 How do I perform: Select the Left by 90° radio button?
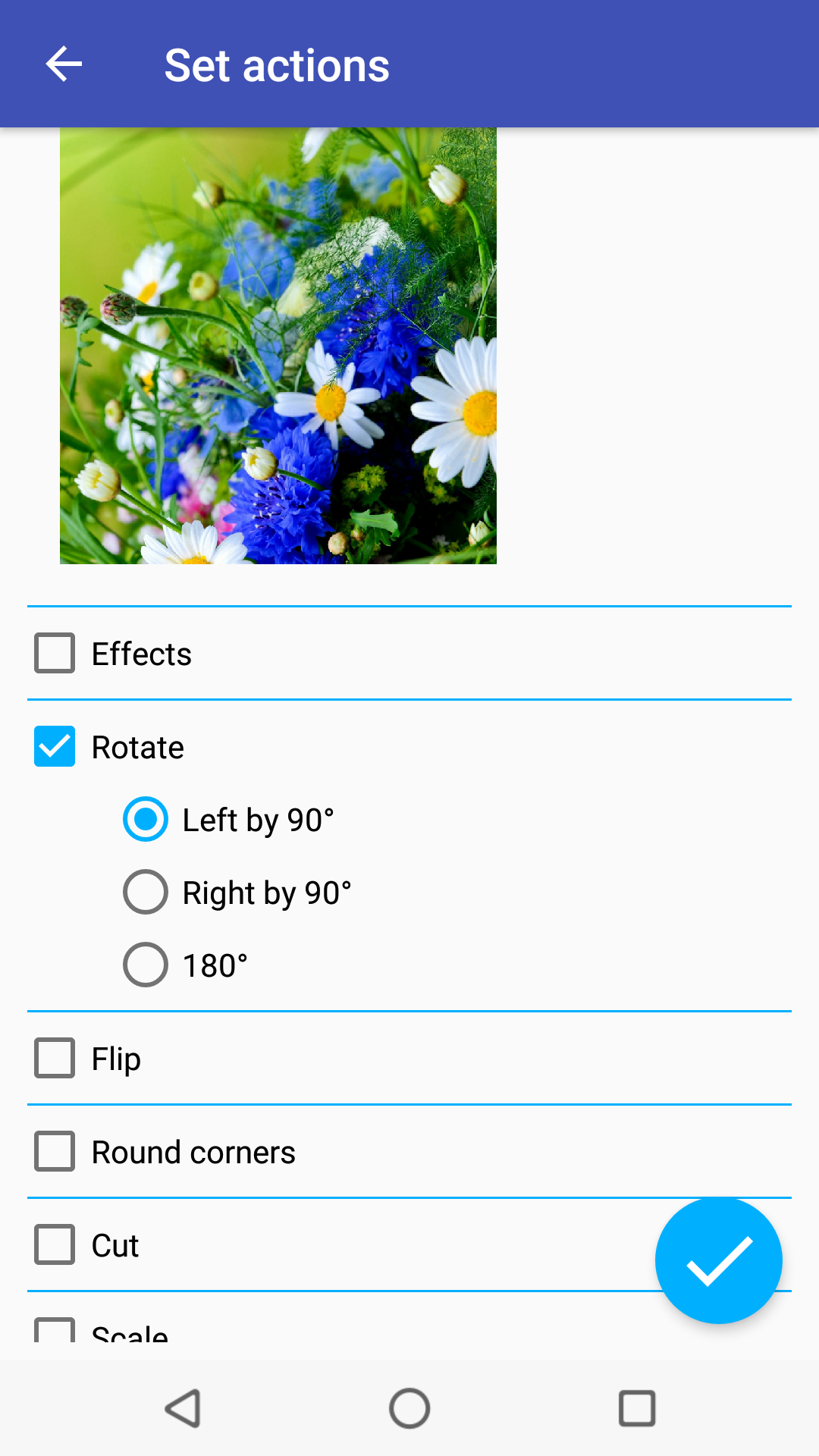[x=144, y=819]
